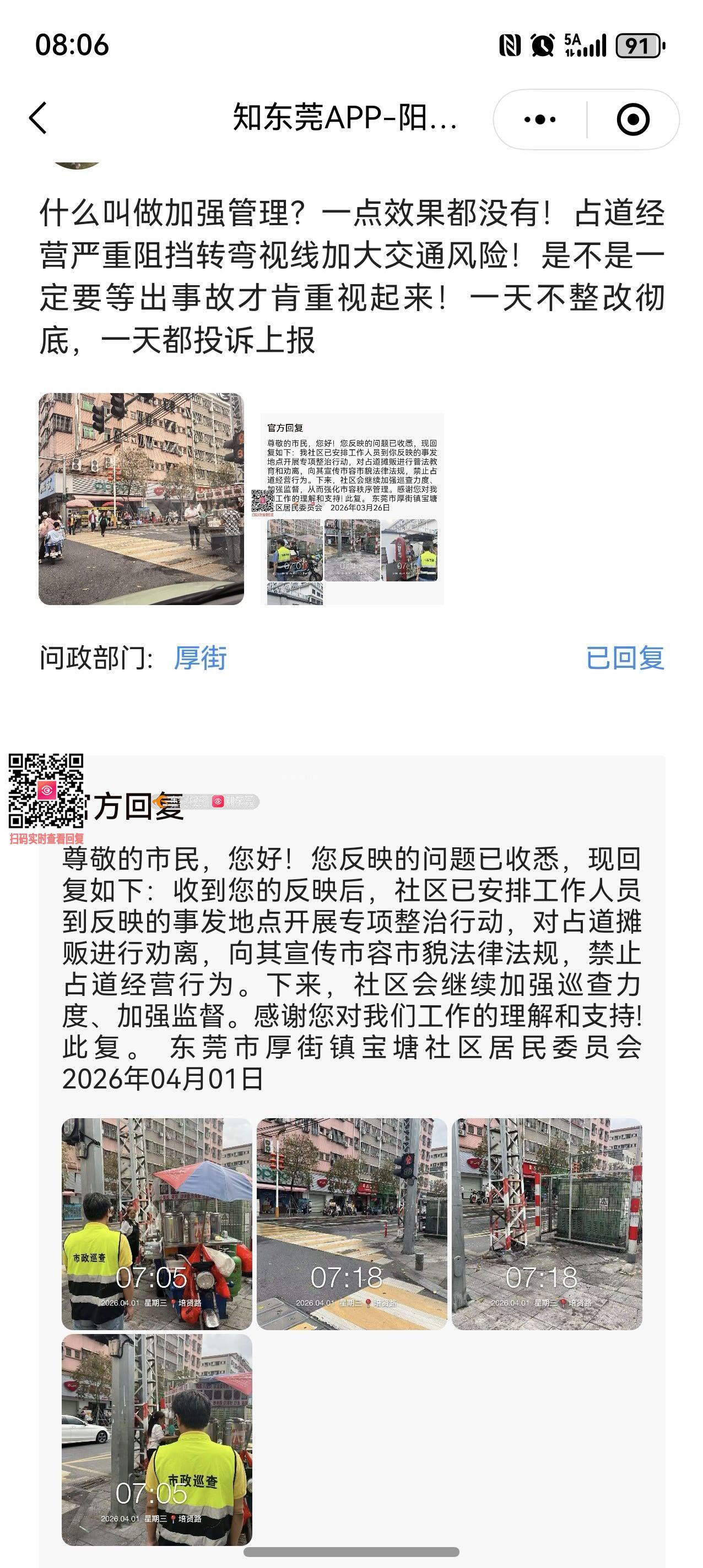View the 07:18 reply photo of crosswalk
This screenshot has width=703, height=1568.
(x=351, y=1223)
